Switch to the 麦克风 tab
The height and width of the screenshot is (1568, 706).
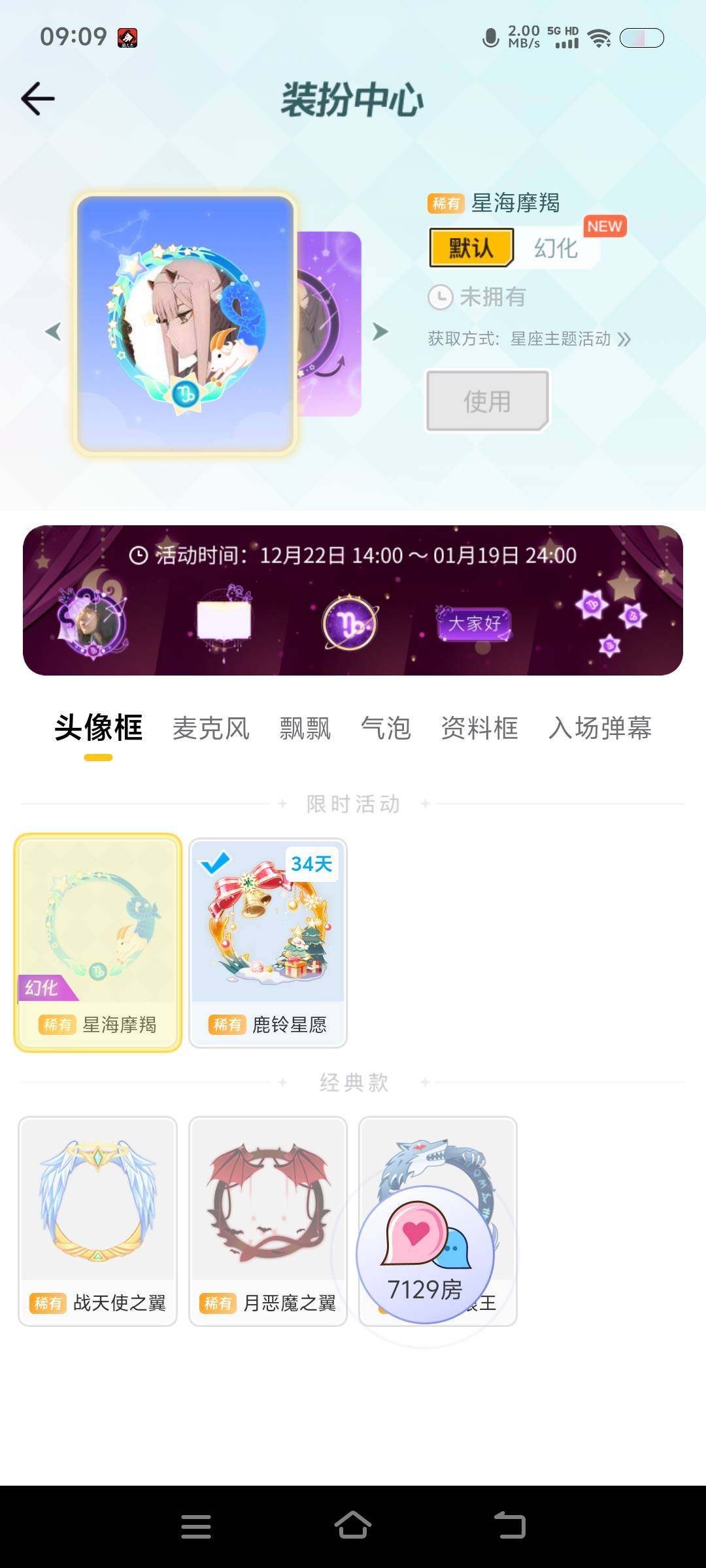pyautogui.click(x=210, y=729)
